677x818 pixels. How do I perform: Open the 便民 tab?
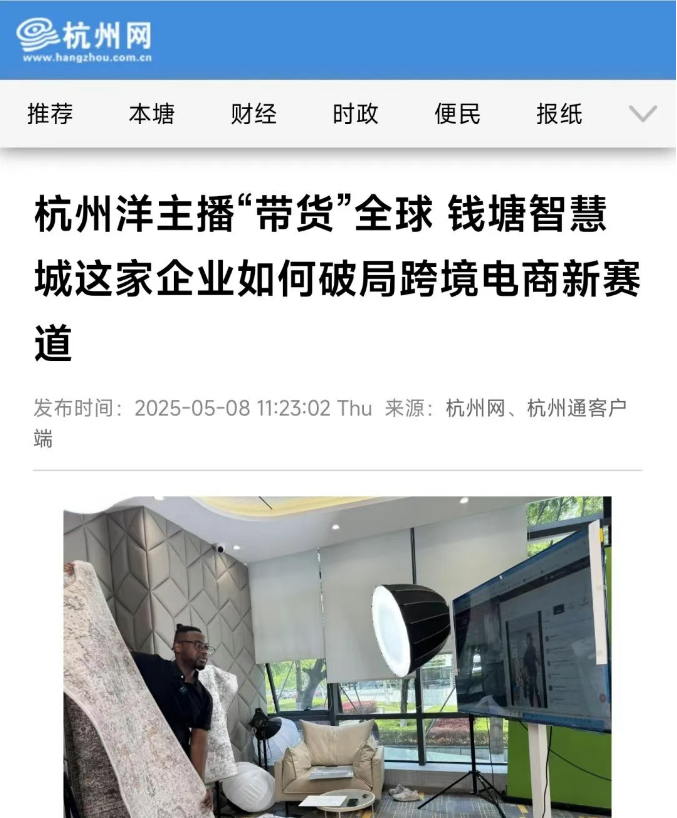point(457,114)
